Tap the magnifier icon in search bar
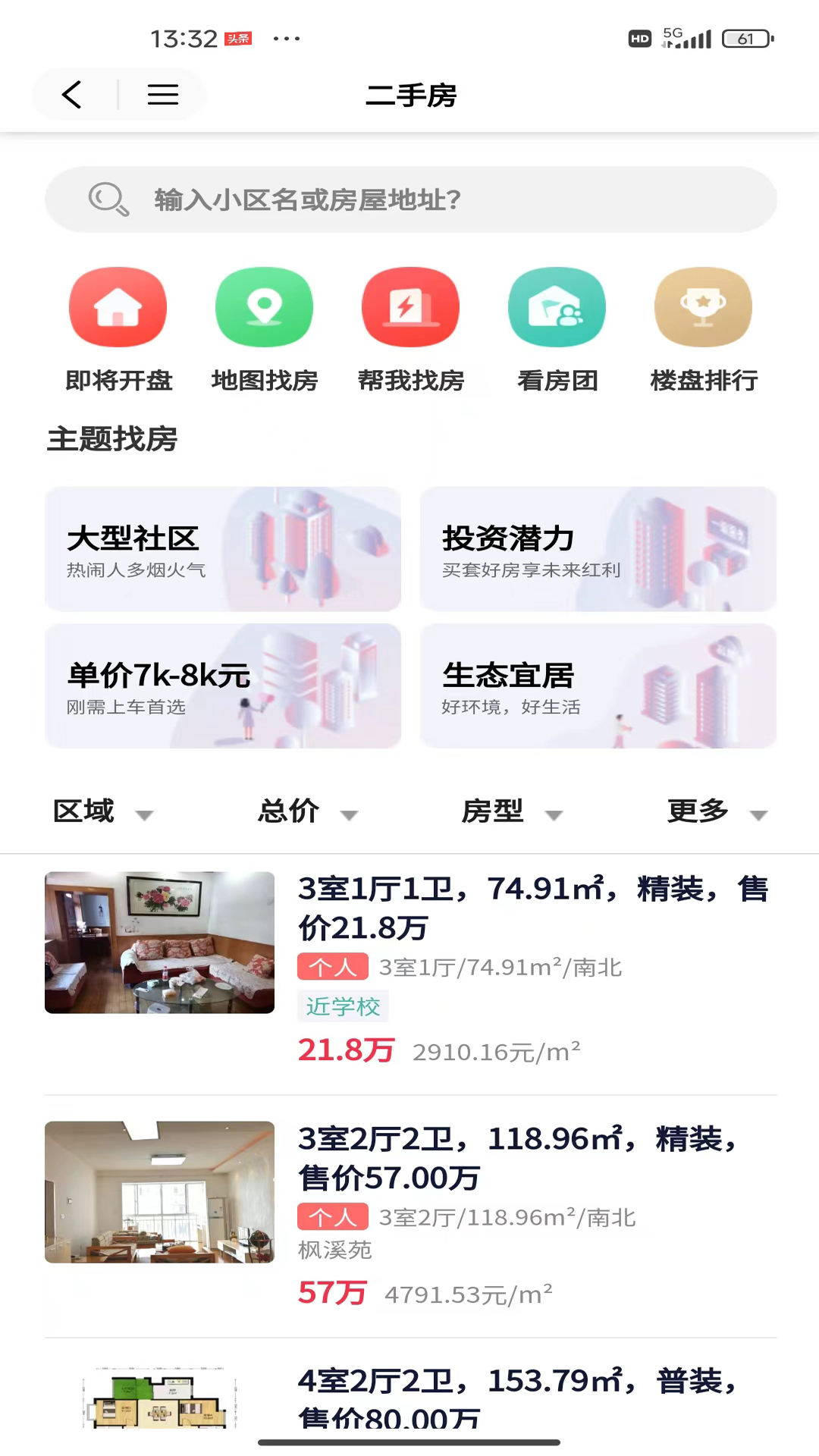The image size is (819, 1456). [108, 199]
